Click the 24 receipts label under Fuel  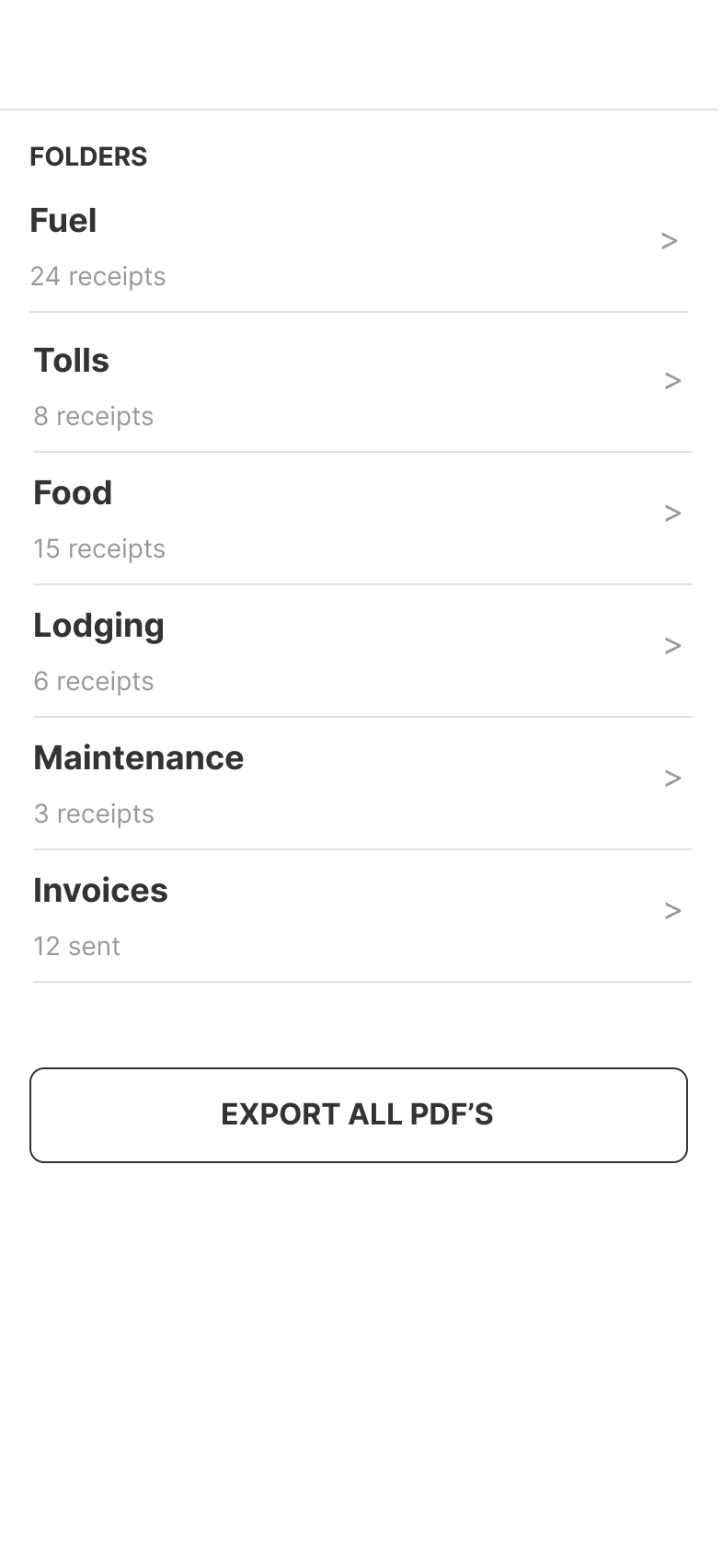tap(98, 276)
